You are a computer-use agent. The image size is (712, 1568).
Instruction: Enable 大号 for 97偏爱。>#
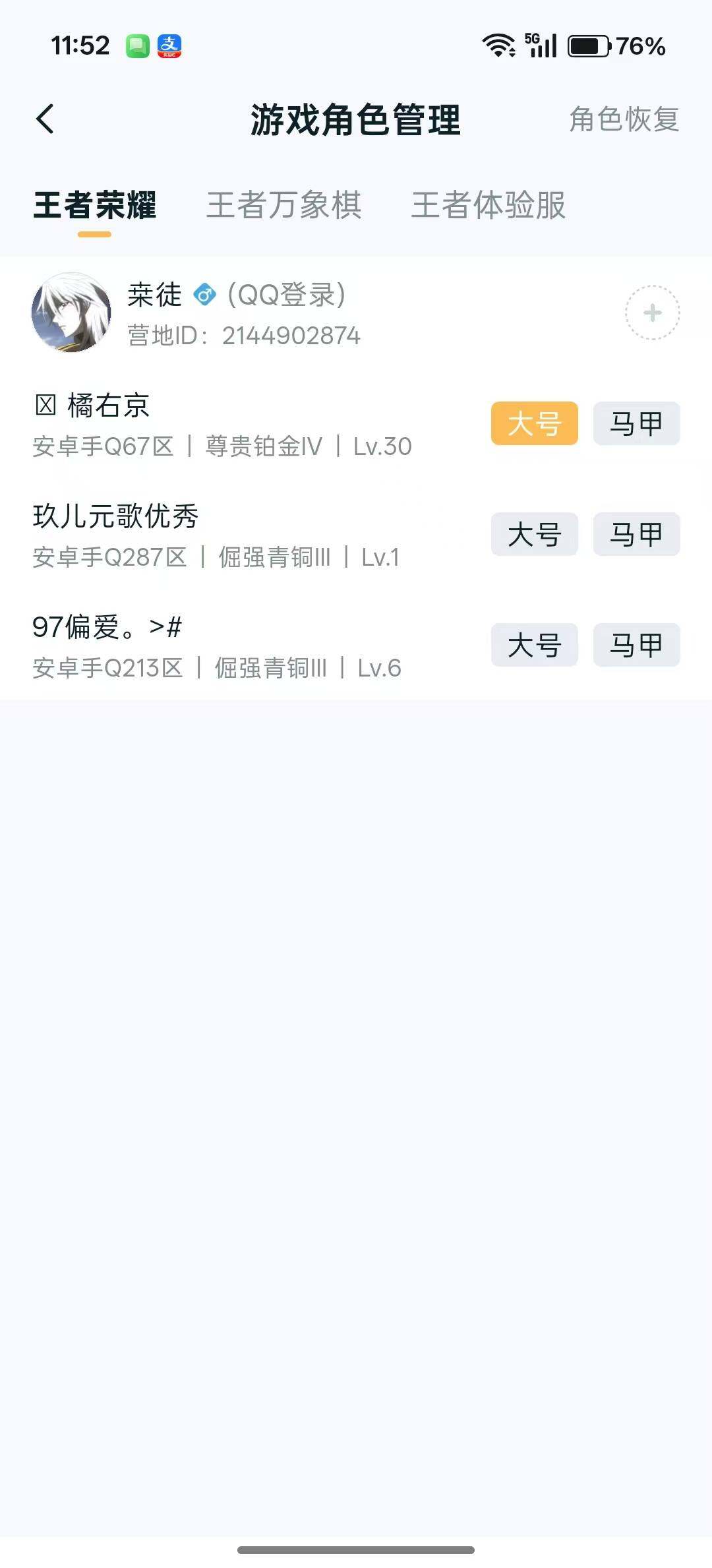(x=534, y=645)
